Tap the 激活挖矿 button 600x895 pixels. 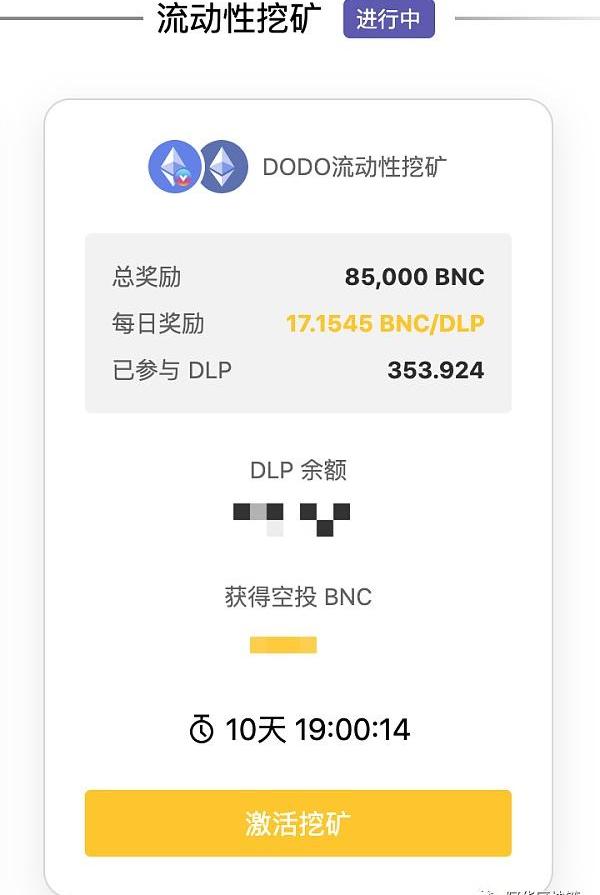pos(298,823)
